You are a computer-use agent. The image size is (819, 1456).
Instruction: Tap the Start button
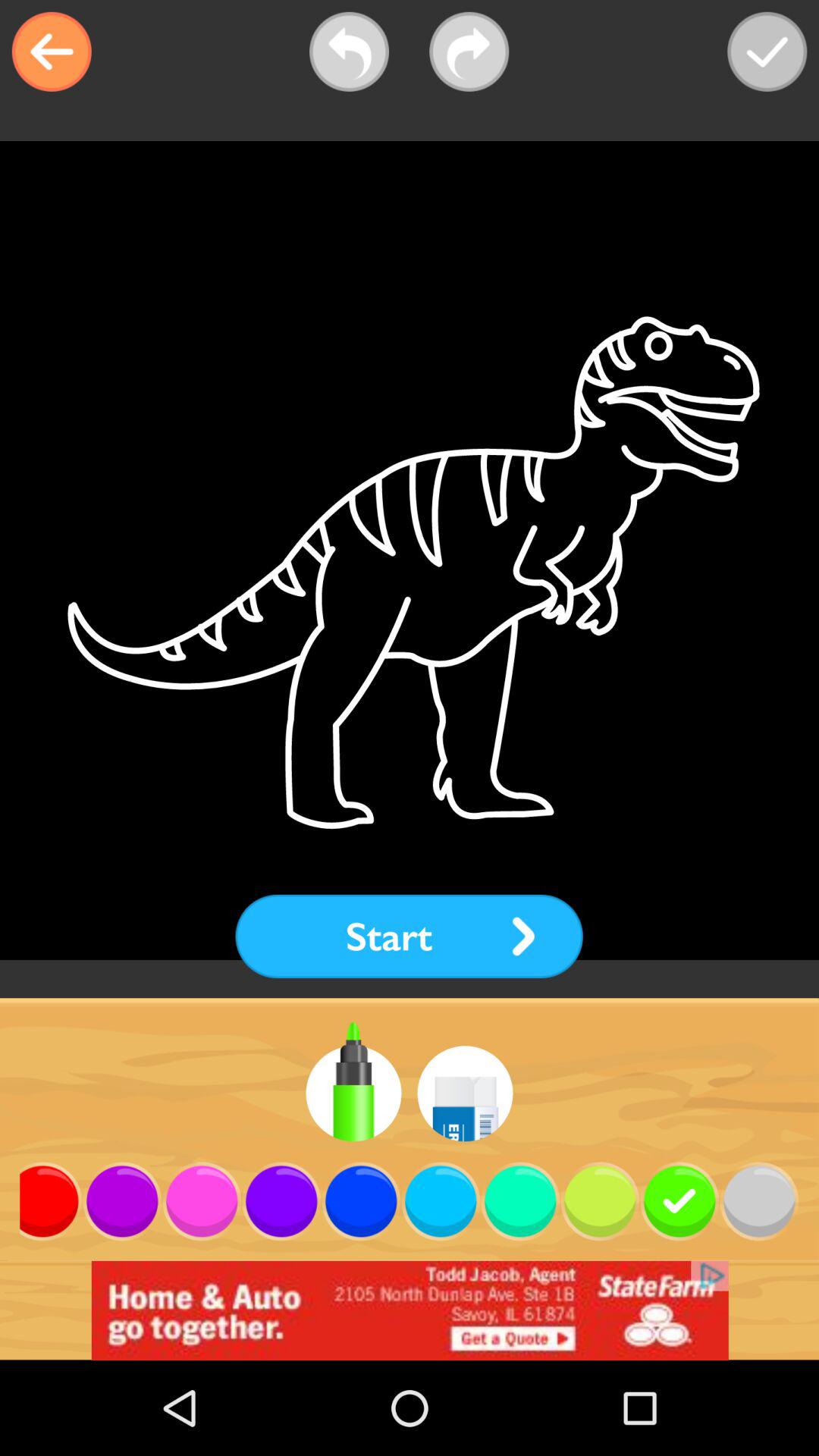click(409, 937)
